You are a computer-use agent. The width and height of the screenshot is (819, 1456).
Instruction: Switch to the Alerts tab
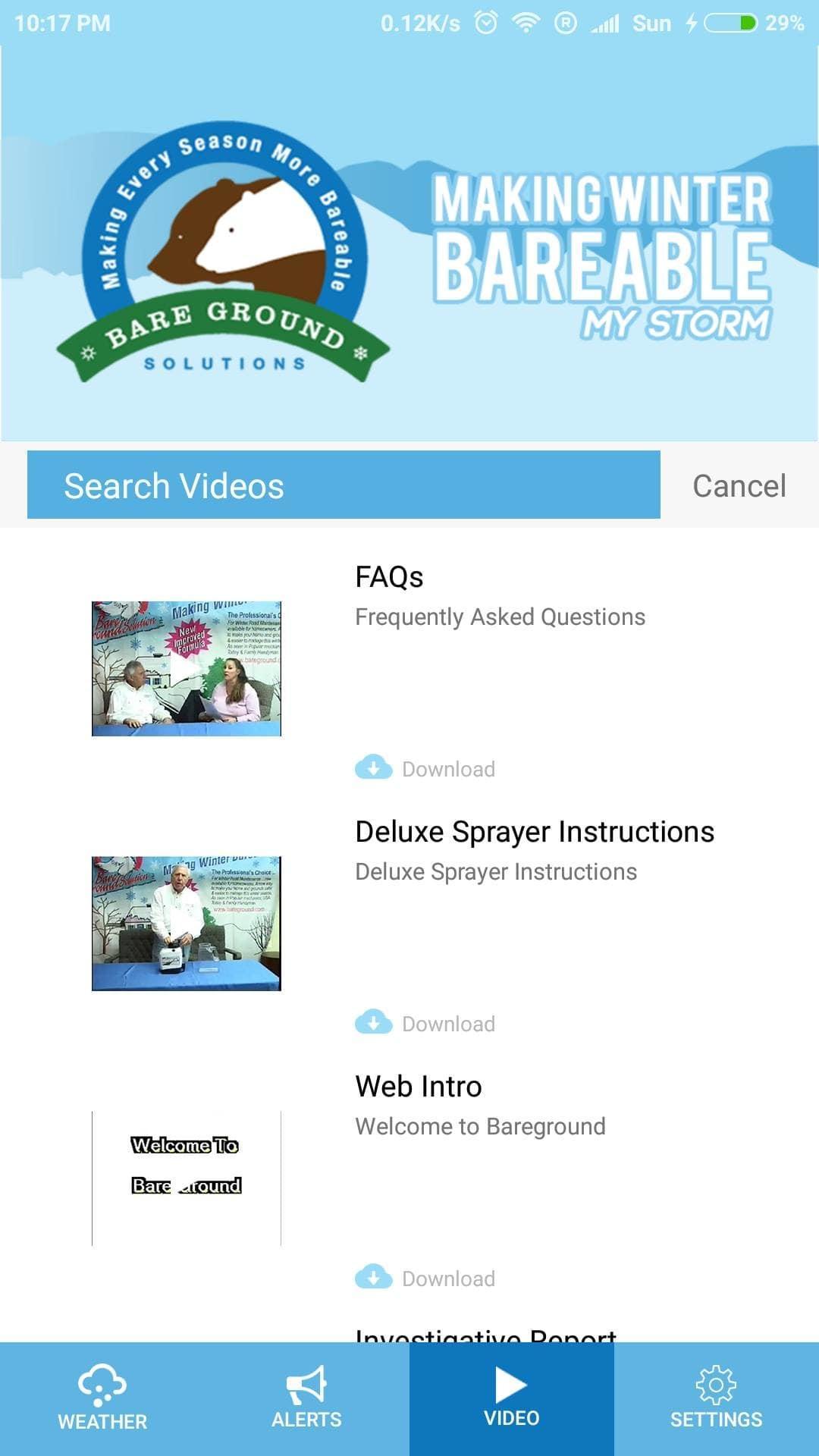pyautogui.click(x=306, y=1399)
